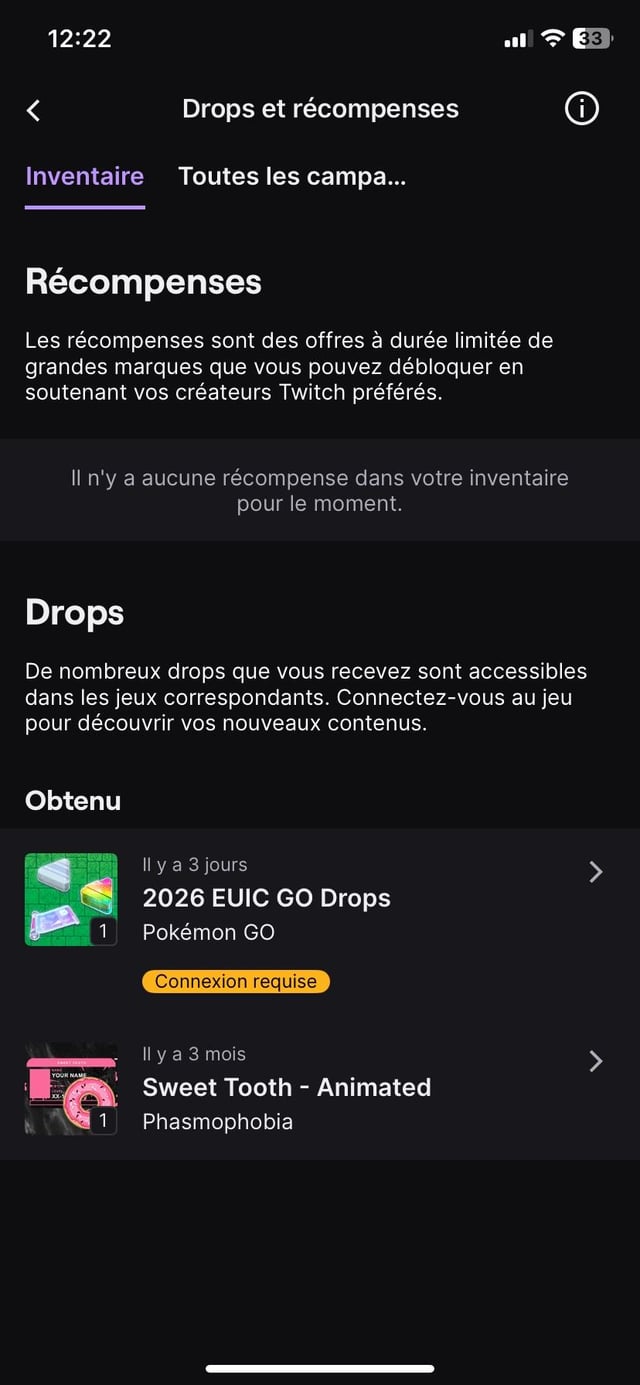Open the info icon in the header

[581, 109]
